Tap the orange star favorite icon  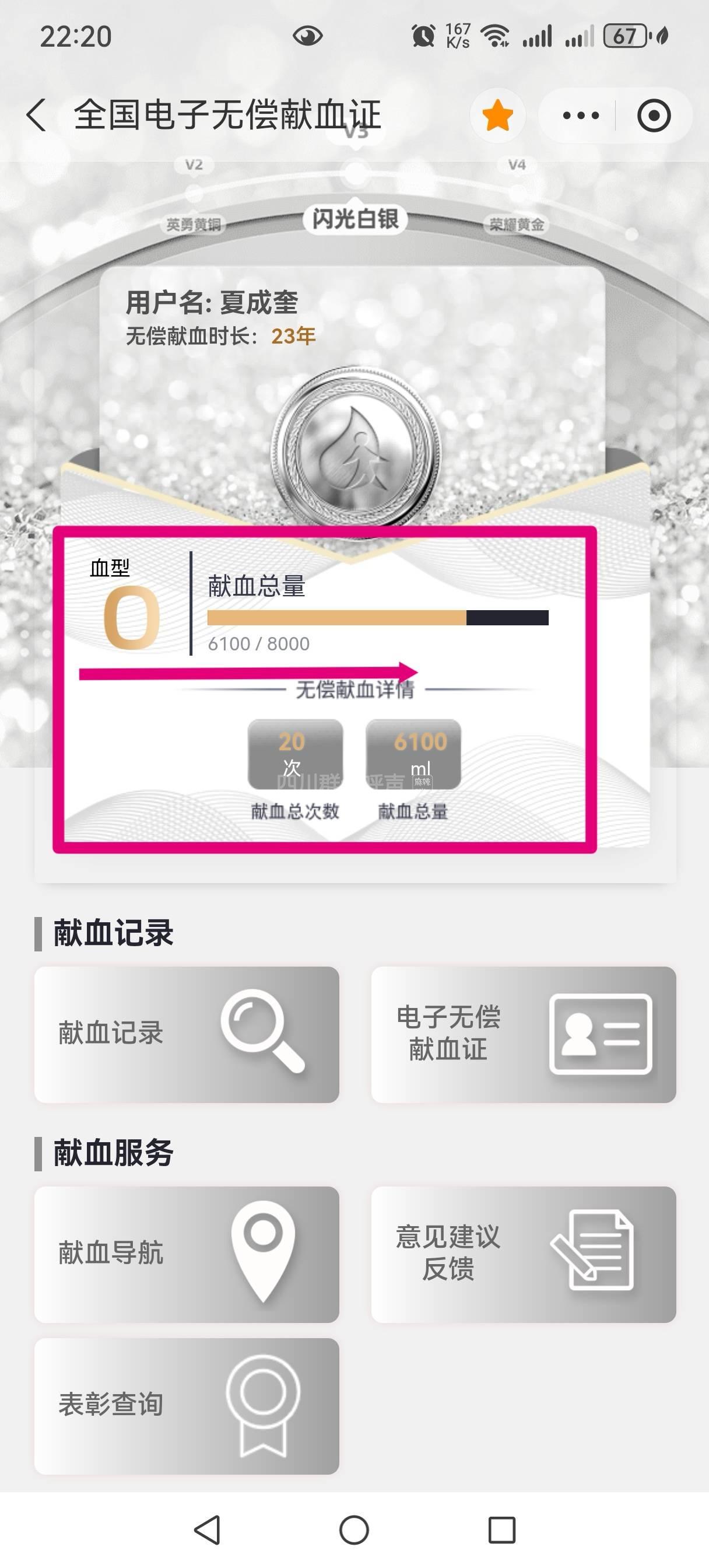click(497, 115)
